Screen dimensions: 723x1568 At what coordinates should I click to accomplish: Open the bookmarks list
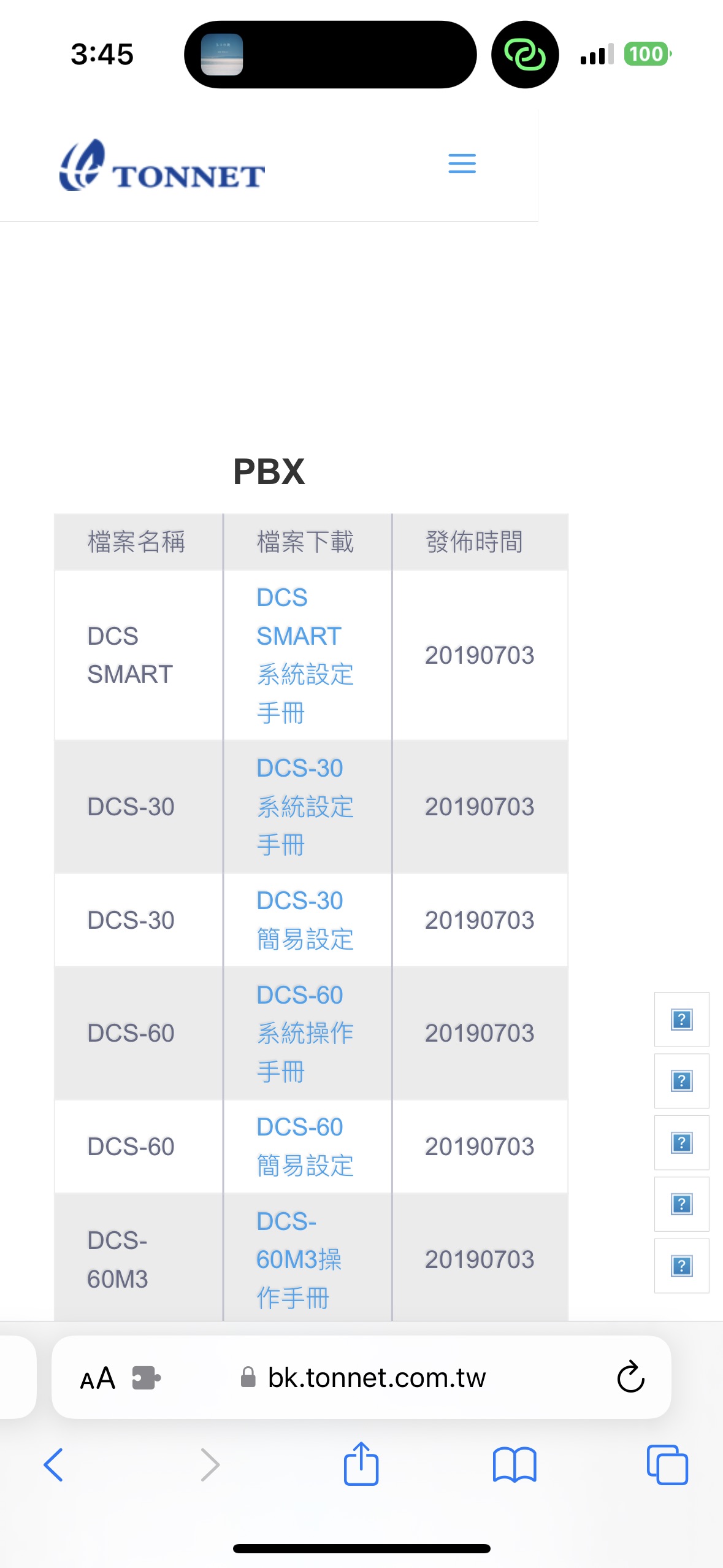514,1465
